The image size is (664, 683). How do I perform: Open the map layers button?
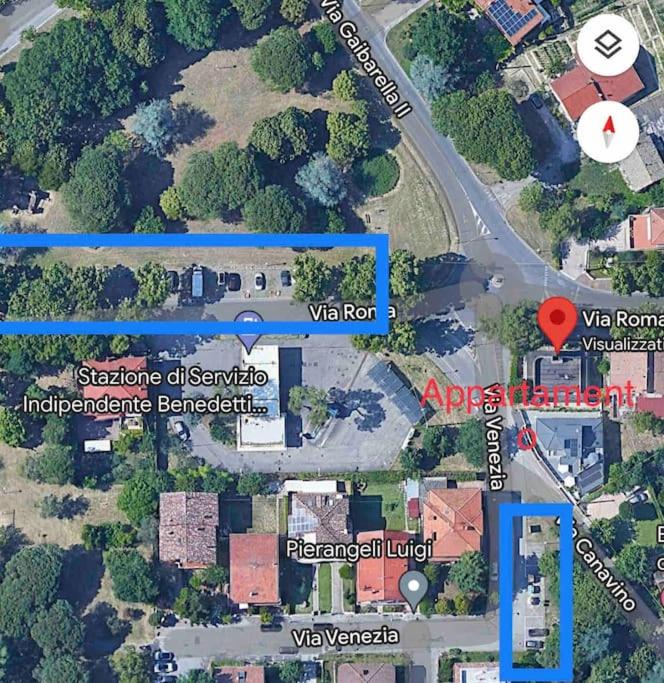(607, 45)
